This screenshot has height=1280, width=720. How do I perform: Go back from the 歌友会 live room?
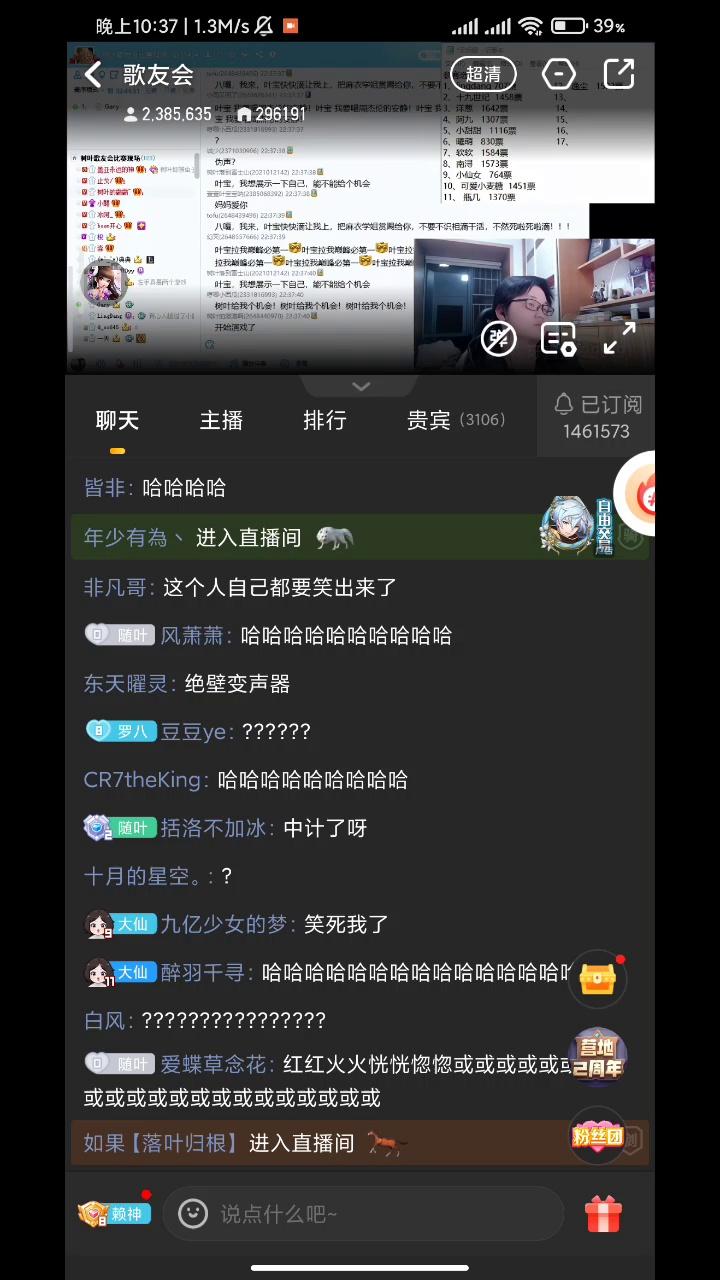coord(94,73)
